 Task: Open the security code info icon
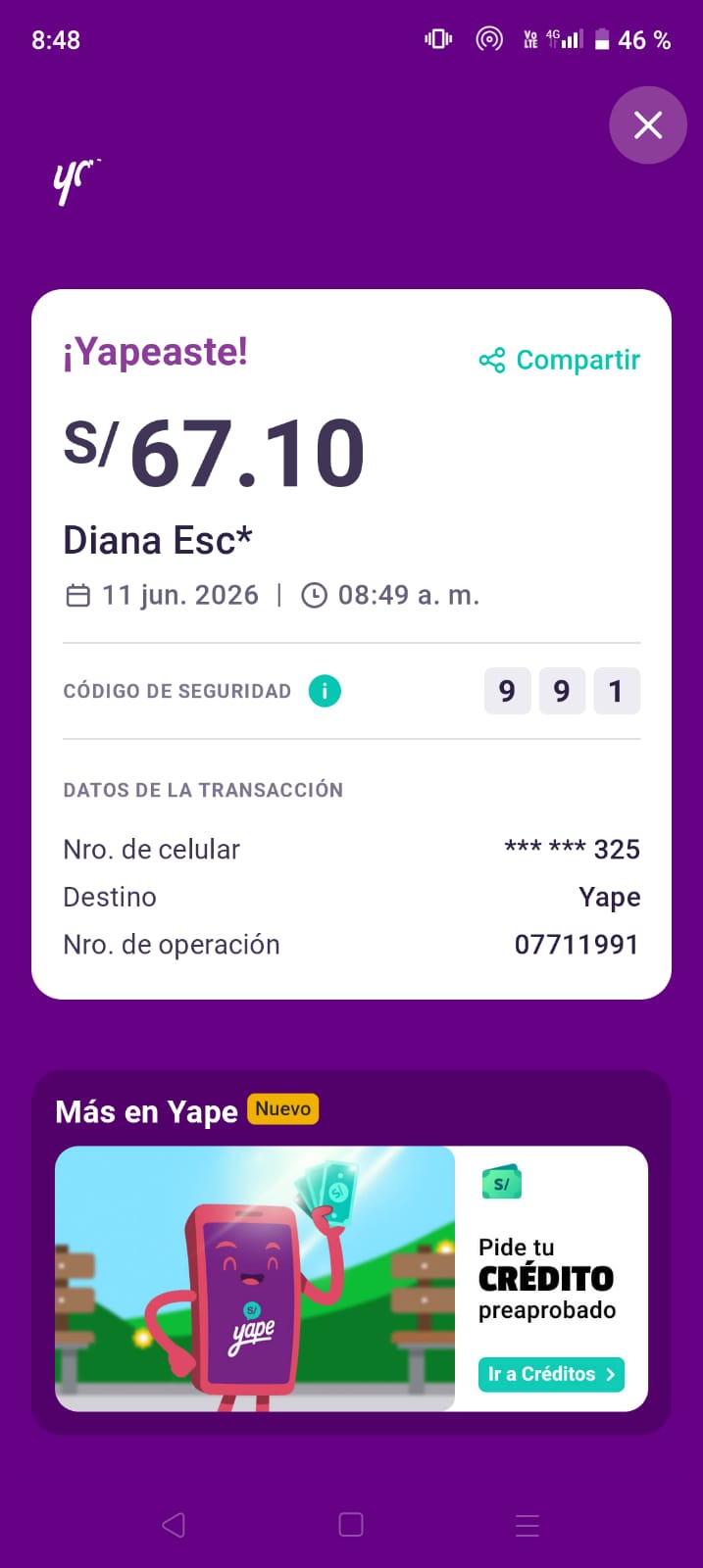[x=325, y=691]
